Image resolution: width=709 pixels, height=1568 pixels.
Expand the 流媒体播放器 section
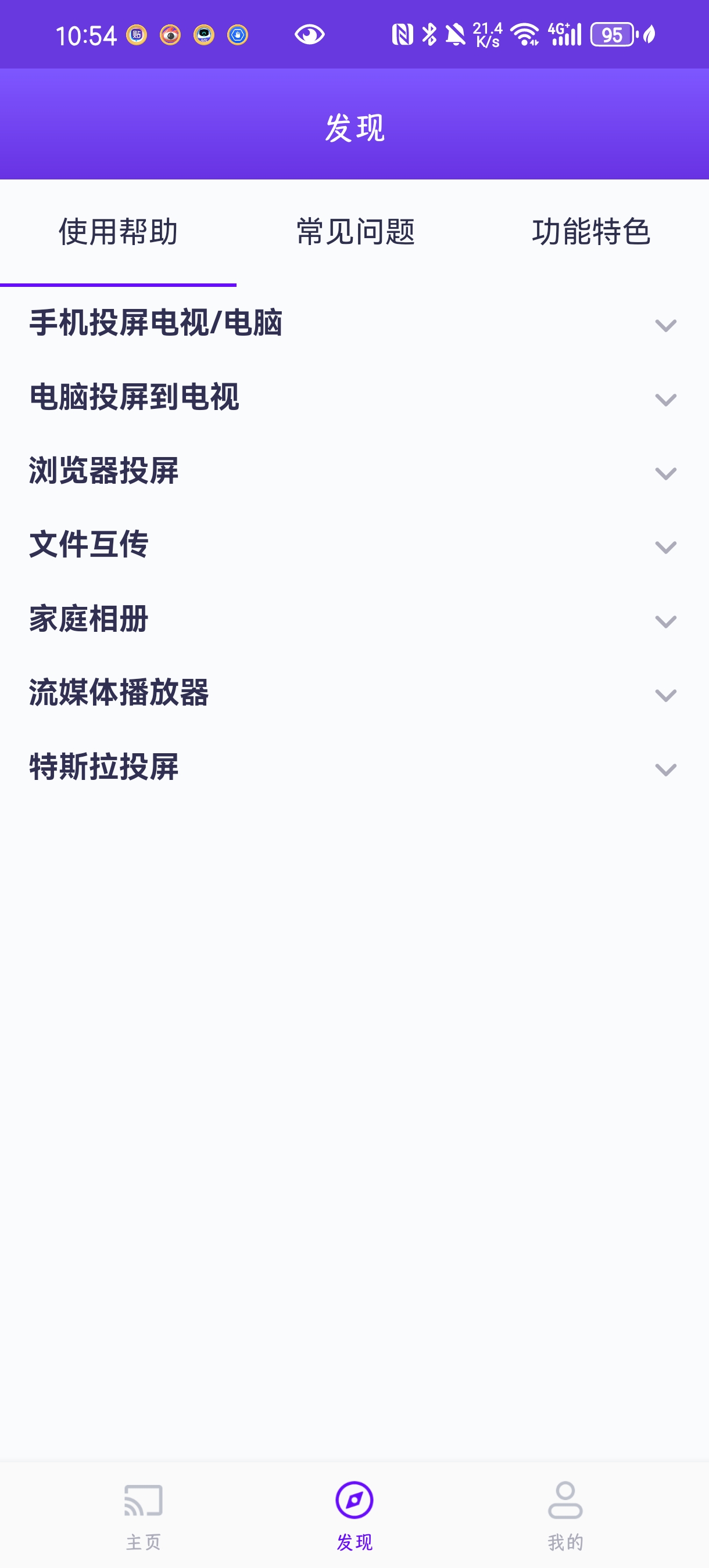[x=353, y=693]
